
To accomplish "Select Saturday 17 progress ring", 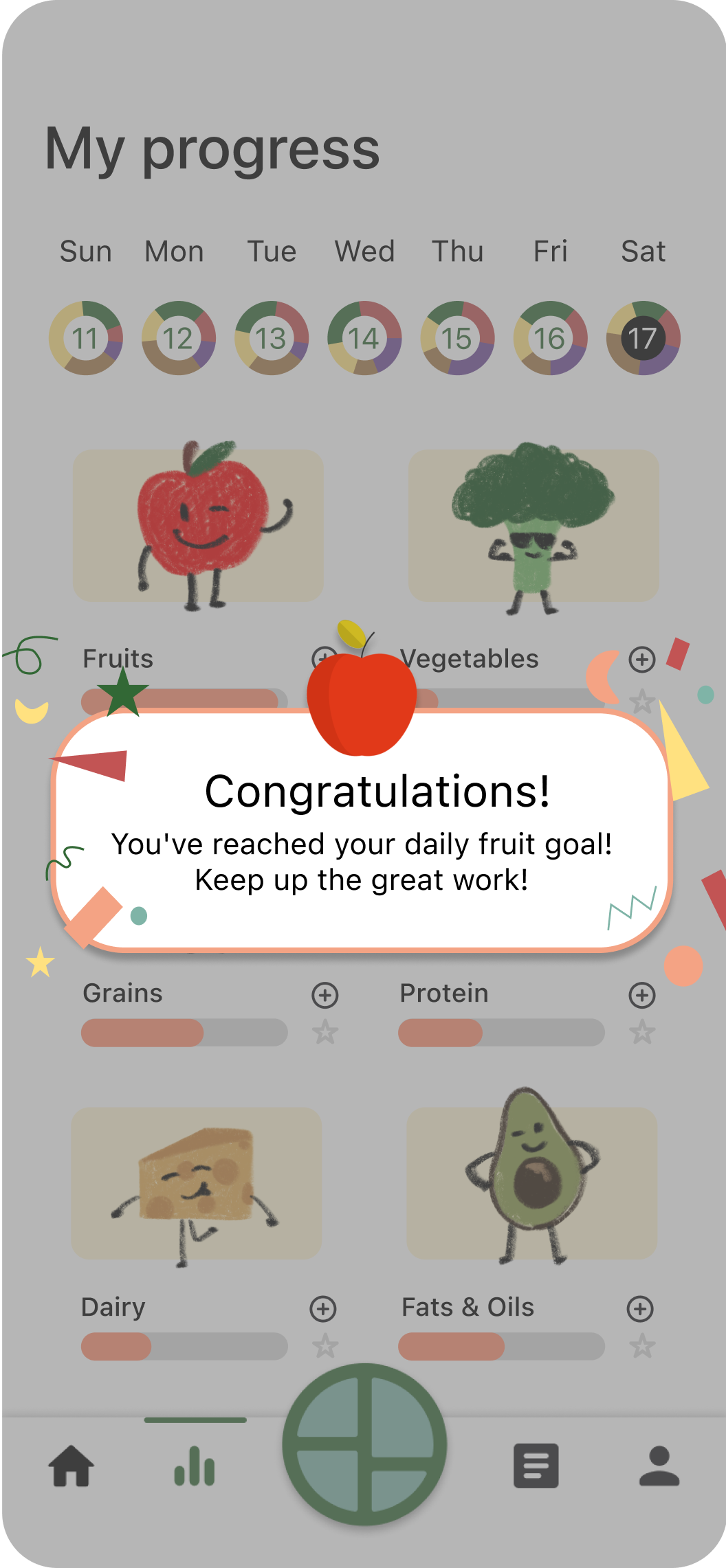I will [x=643, y=337].
